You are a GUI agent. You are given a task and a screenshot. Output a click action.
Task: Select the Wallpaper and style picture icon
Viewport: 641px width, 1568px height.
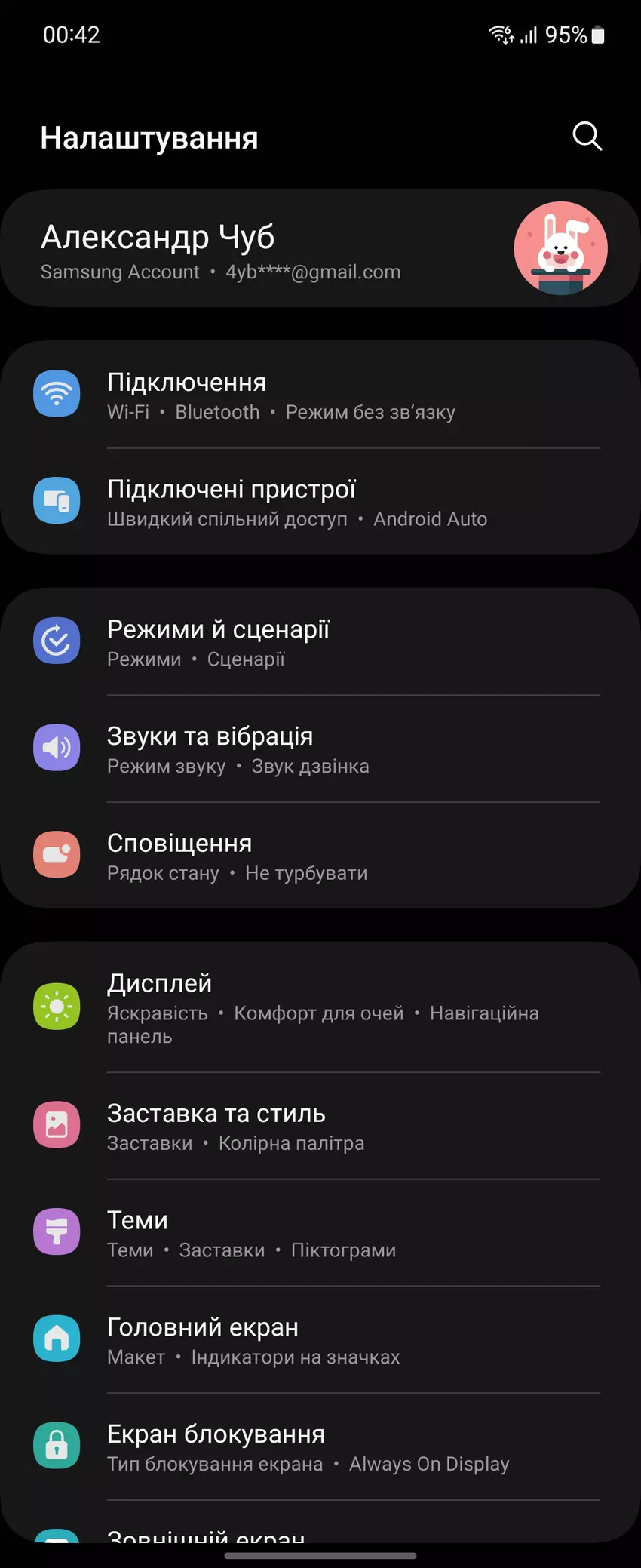(57, 1125)
